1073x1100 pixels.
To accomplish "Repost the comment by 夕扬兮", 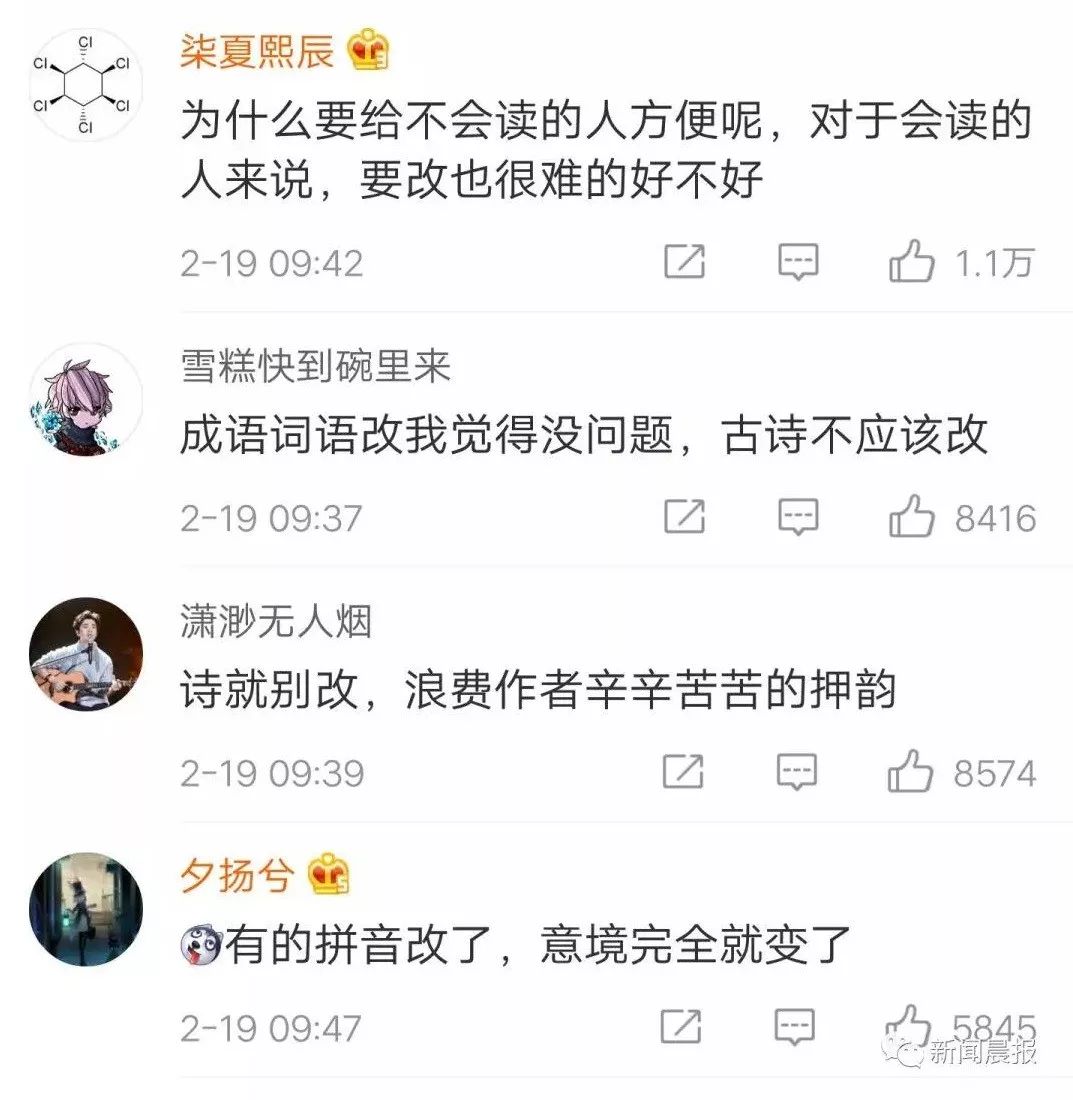I will pos(681,1026).
